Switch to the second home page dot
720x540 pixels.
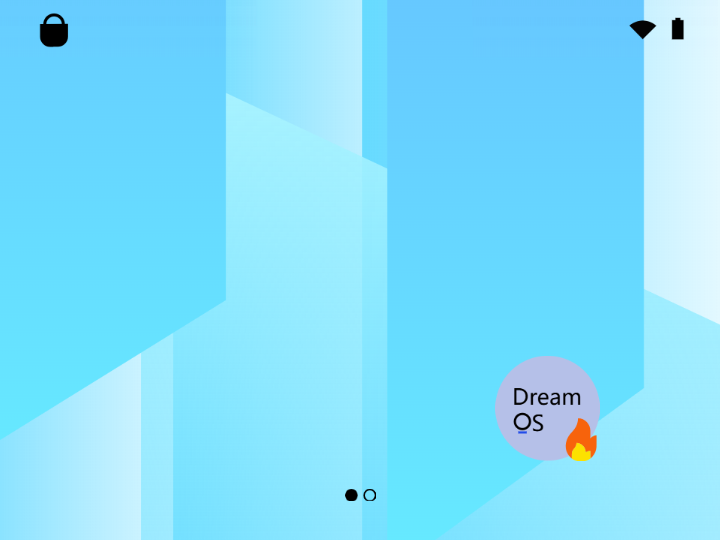point(370,495)
